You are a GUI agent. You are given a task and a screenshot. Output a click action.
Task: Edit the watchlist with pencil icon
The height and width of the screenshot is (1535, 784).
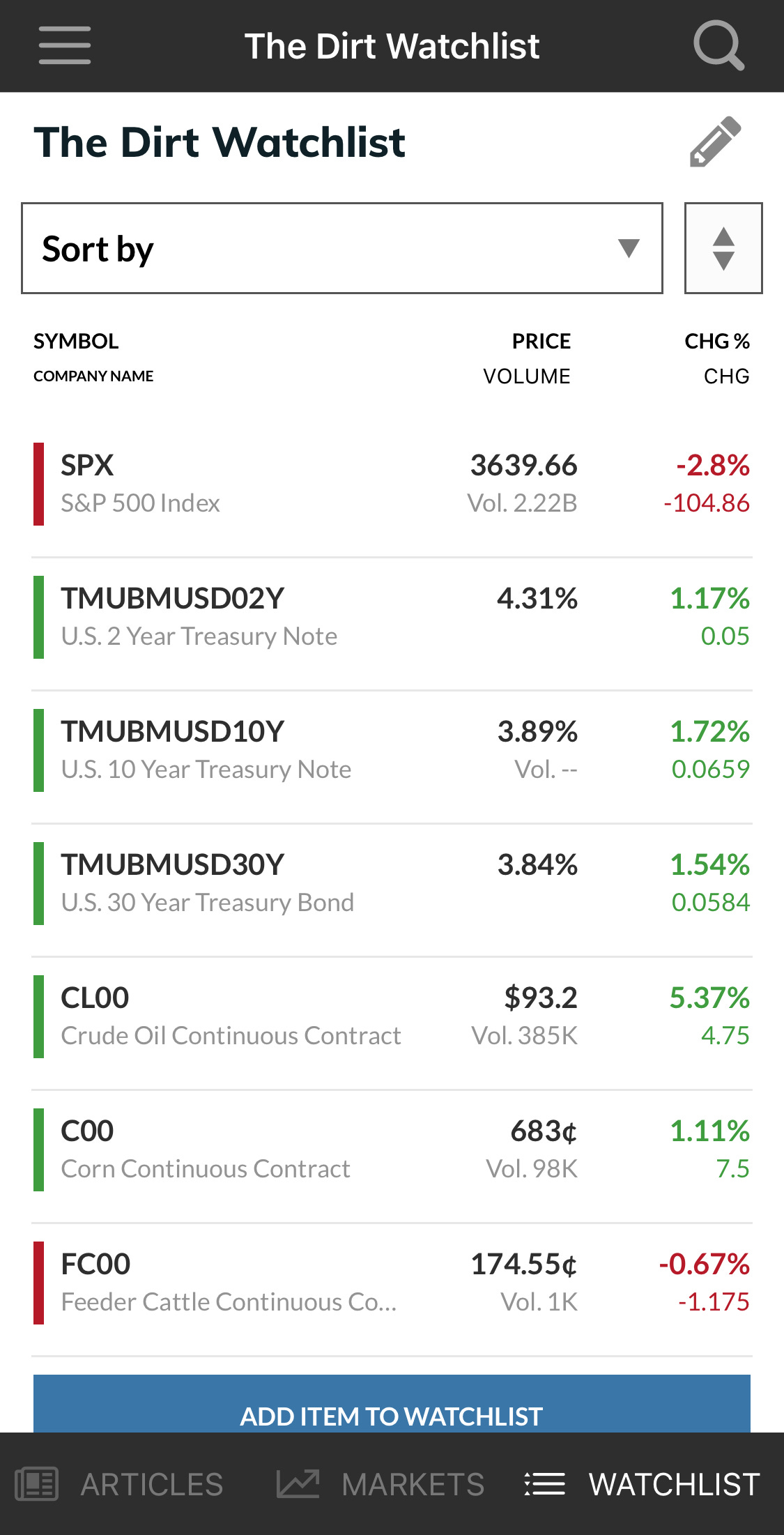[x=716, y=142]
